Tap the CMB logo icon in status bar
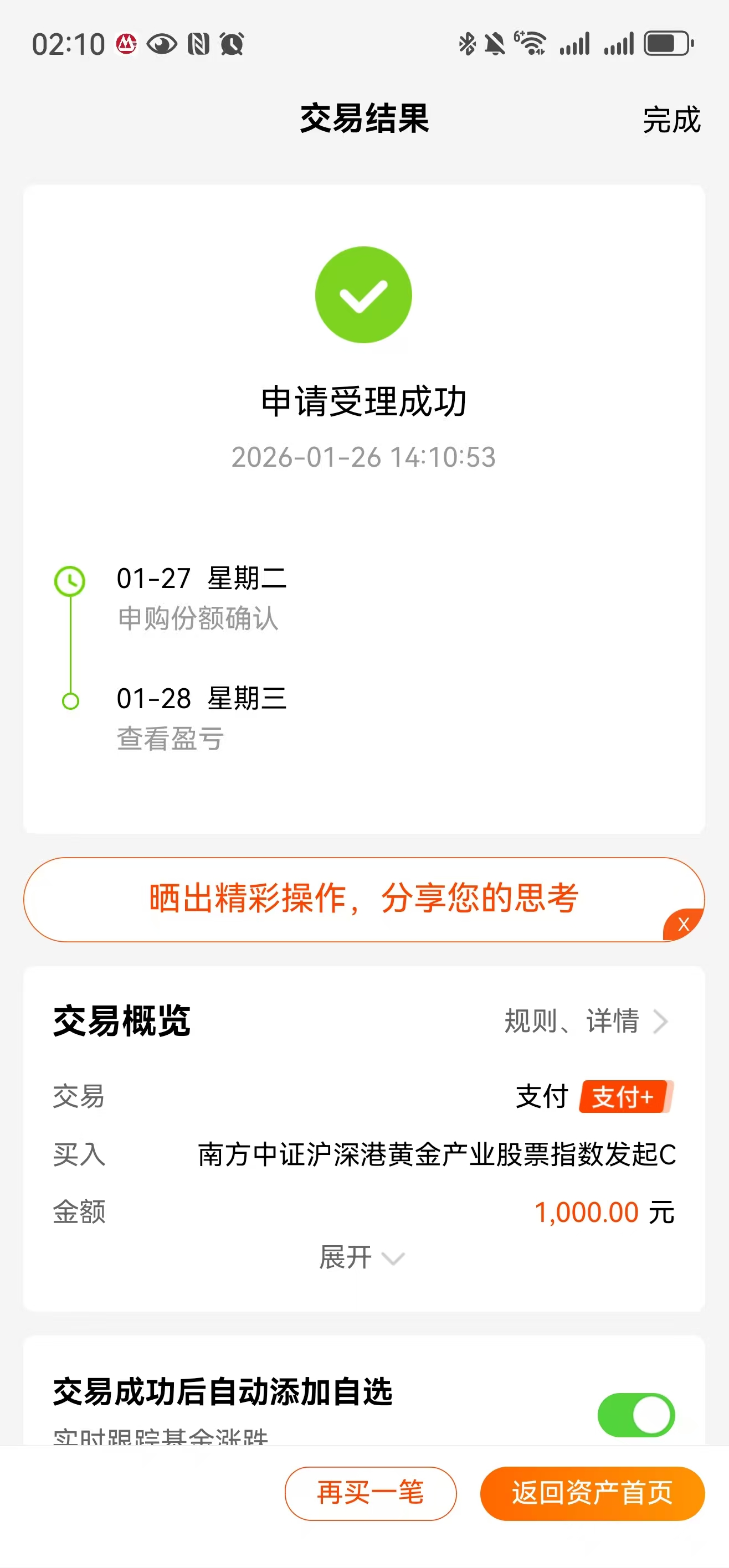Screen dimensions: 729x1568 (x=126, y=44)
